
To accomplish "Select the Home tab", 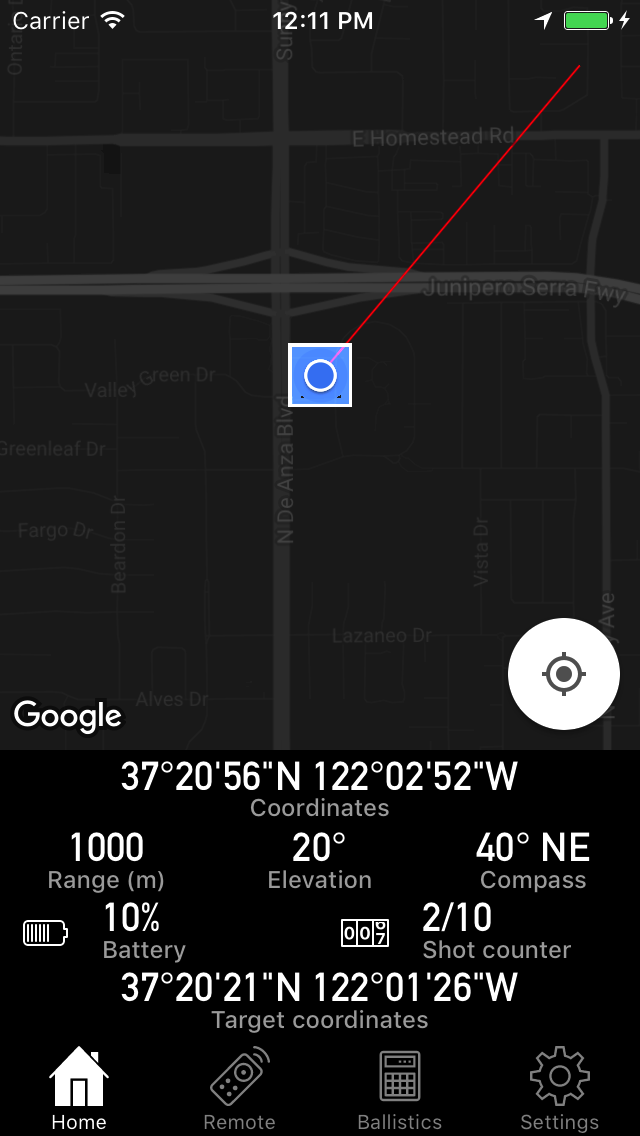I will click(79, 1088).
